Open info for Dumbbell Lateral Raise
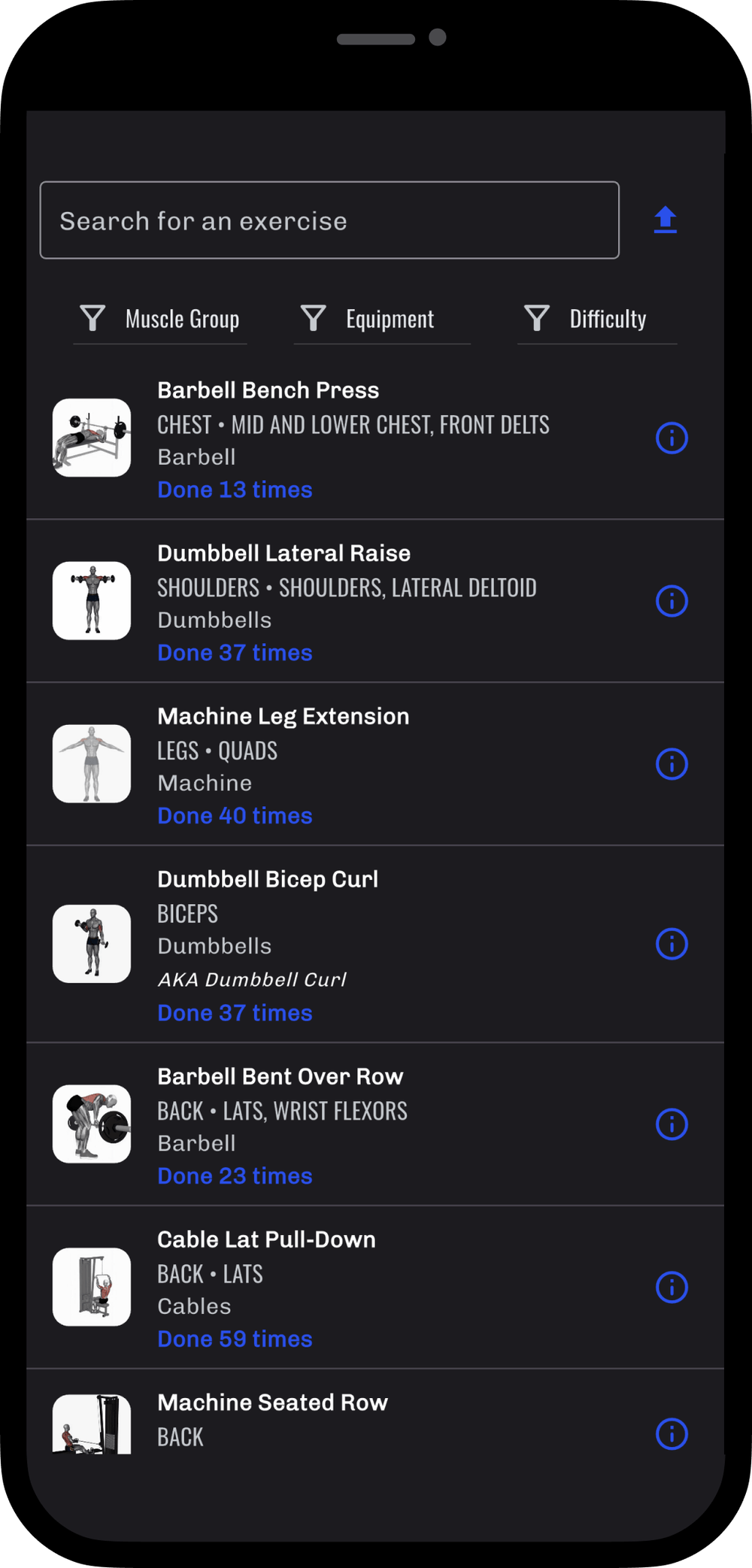The height and width of the screenshot is (1568, 752). click(672, 600)
